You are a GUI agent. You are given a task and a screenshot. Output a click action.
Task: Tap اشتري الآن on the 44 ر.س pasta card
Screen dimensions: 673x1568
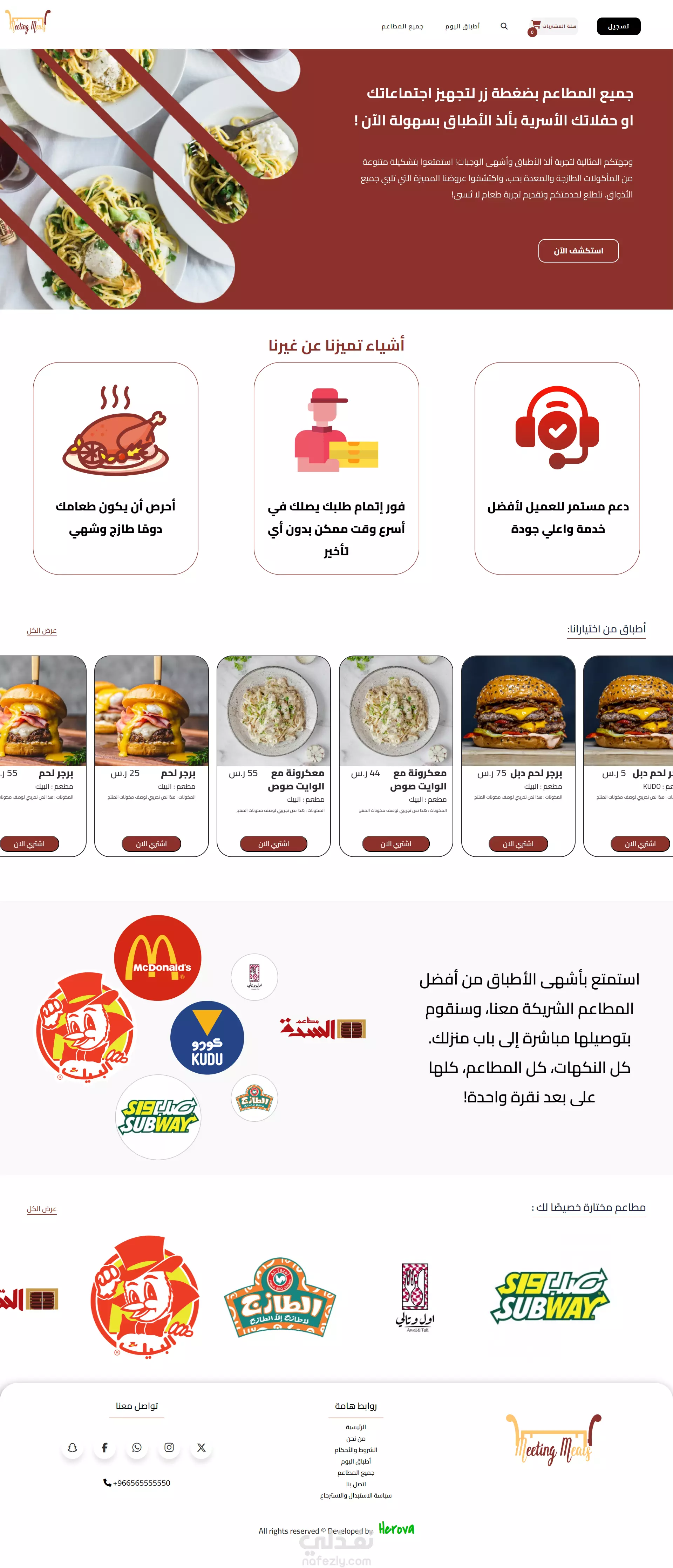[395, 844]
